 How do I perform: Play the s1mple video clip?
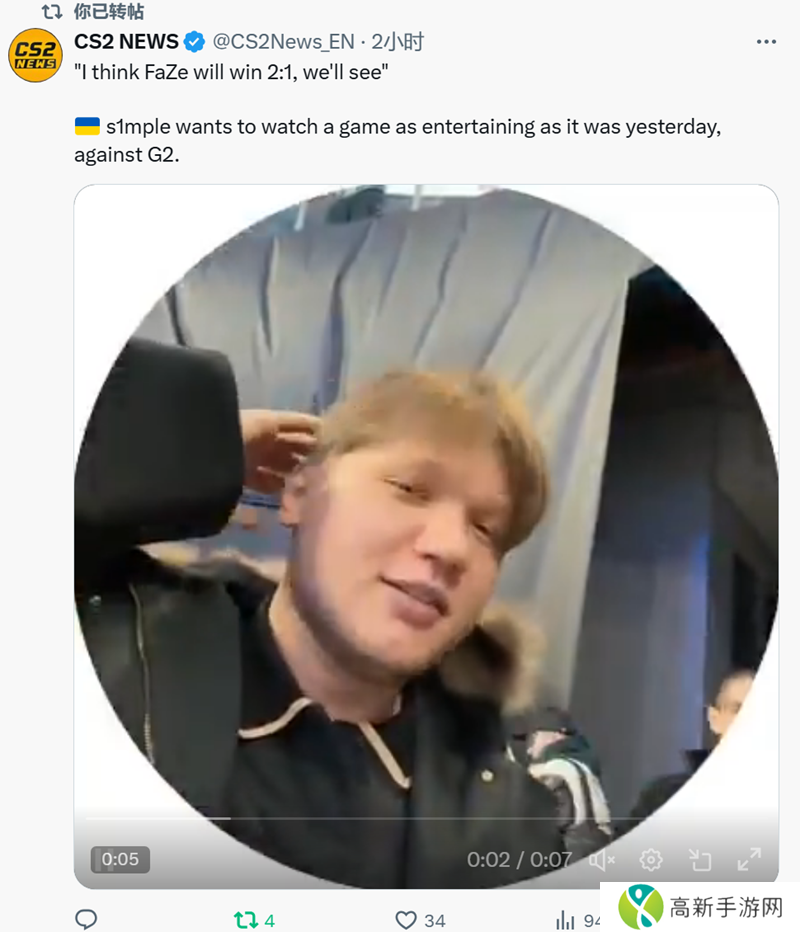point(426,520)
